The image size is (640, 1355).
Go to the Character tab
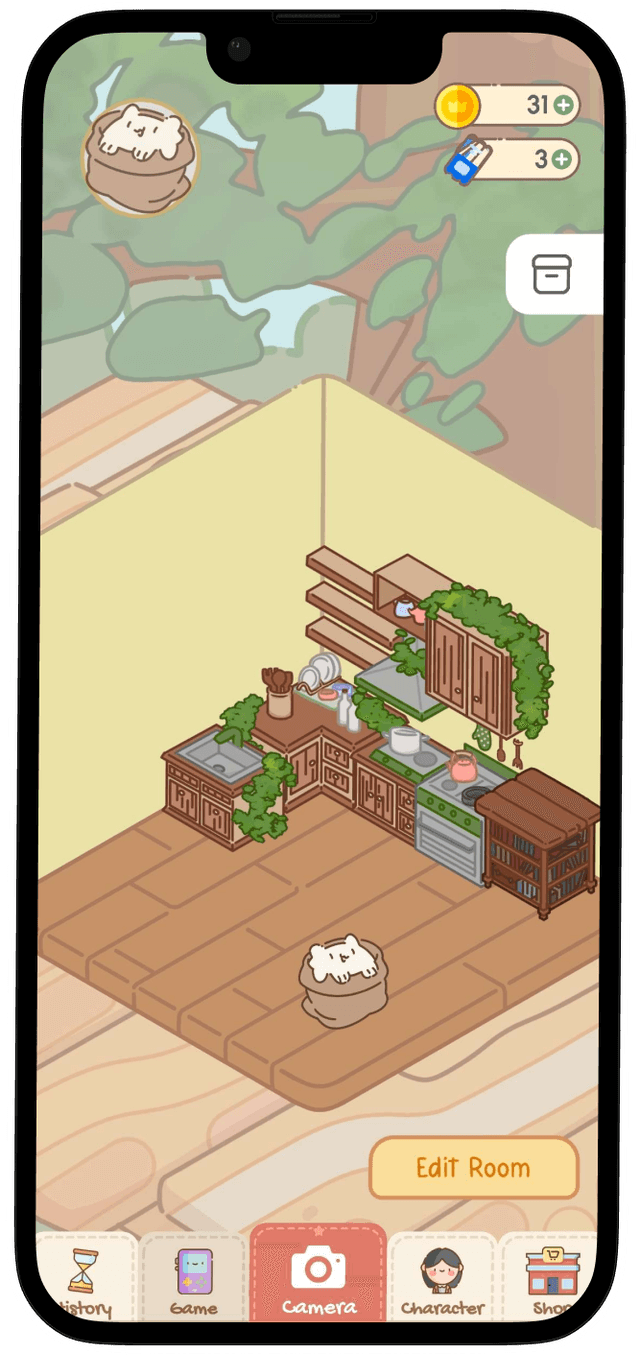pos(442,1280)
